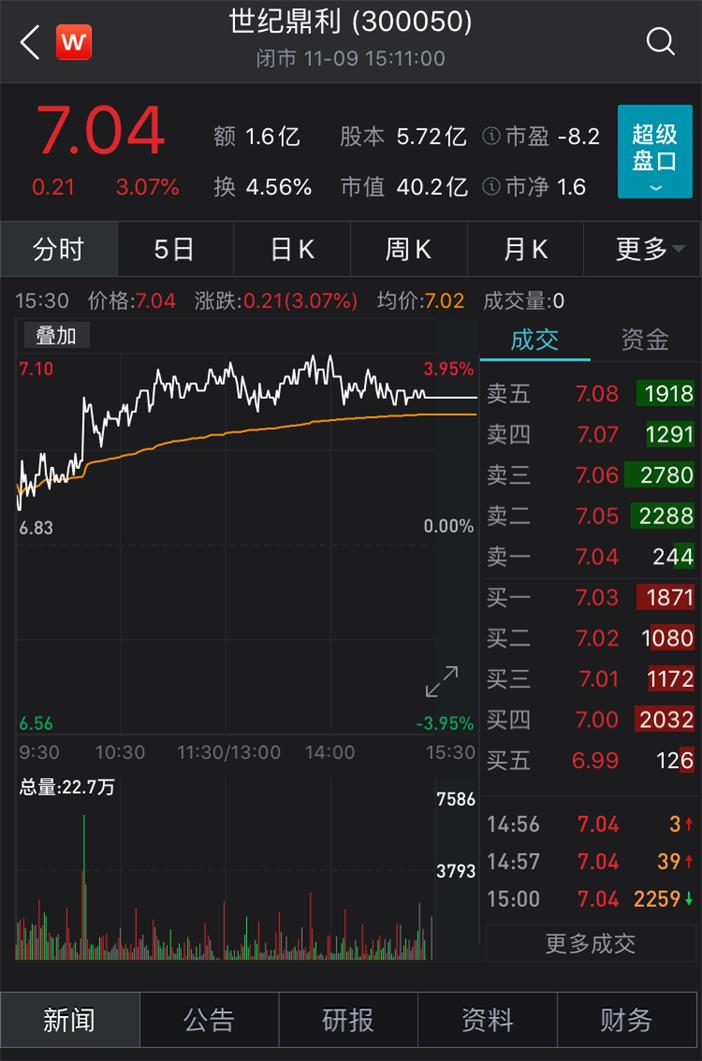
Task: Open the 新闻 tab
Action: (x=70, y=1020)
